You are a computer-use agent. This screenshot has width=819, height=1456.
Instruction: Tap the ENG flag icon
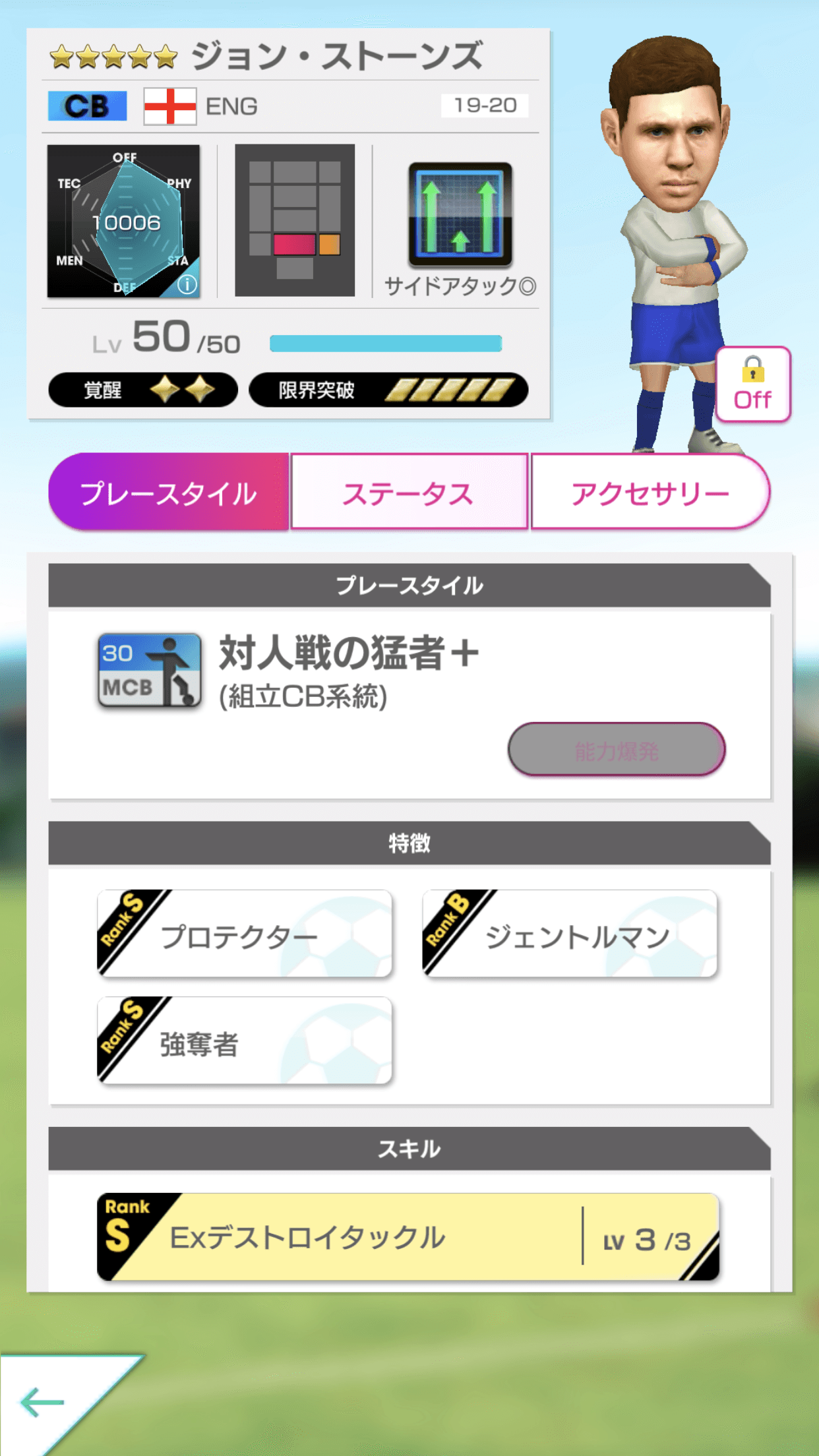[169, 106]
